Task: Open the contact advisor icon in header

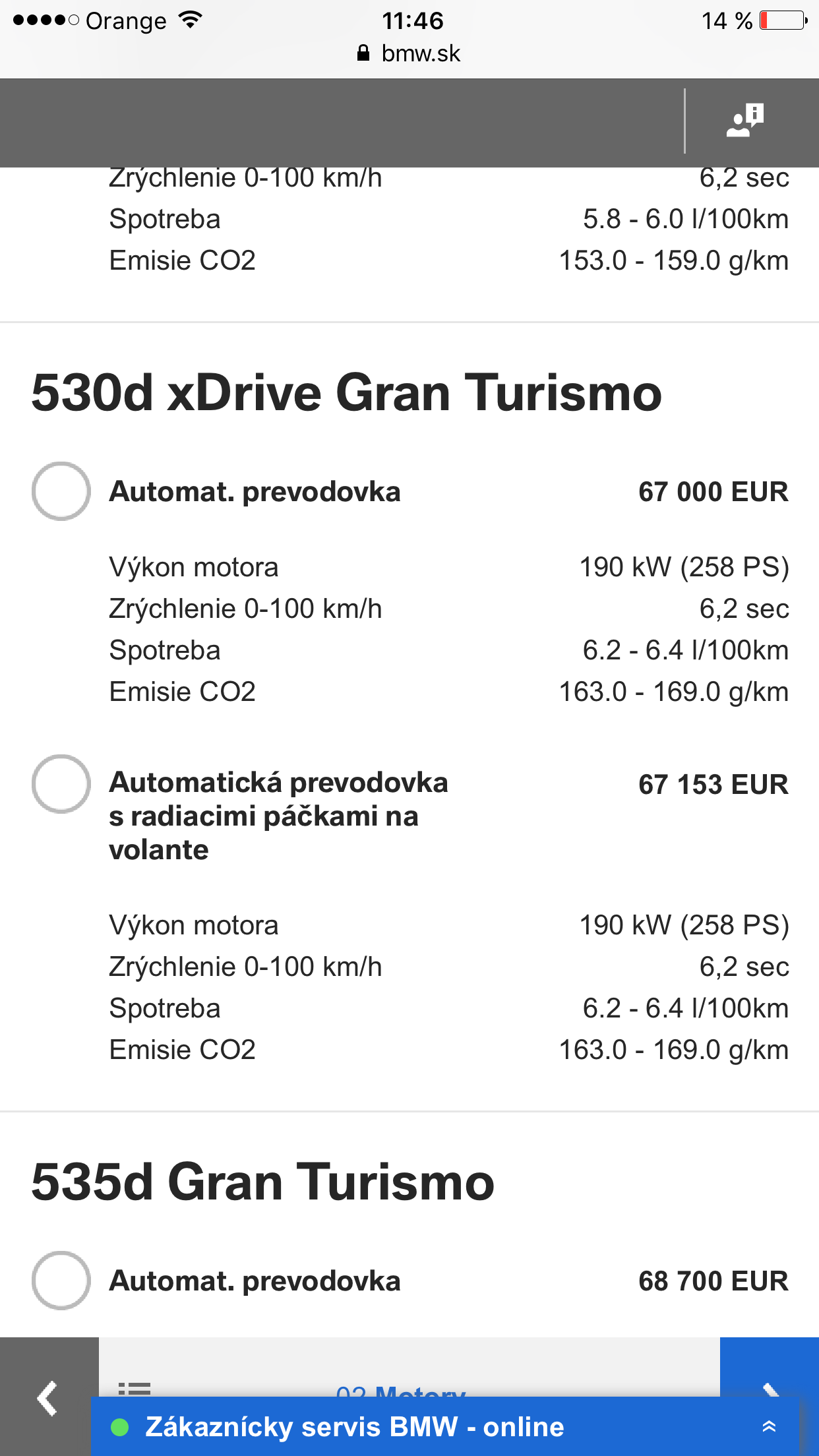Action: (745, 121)
